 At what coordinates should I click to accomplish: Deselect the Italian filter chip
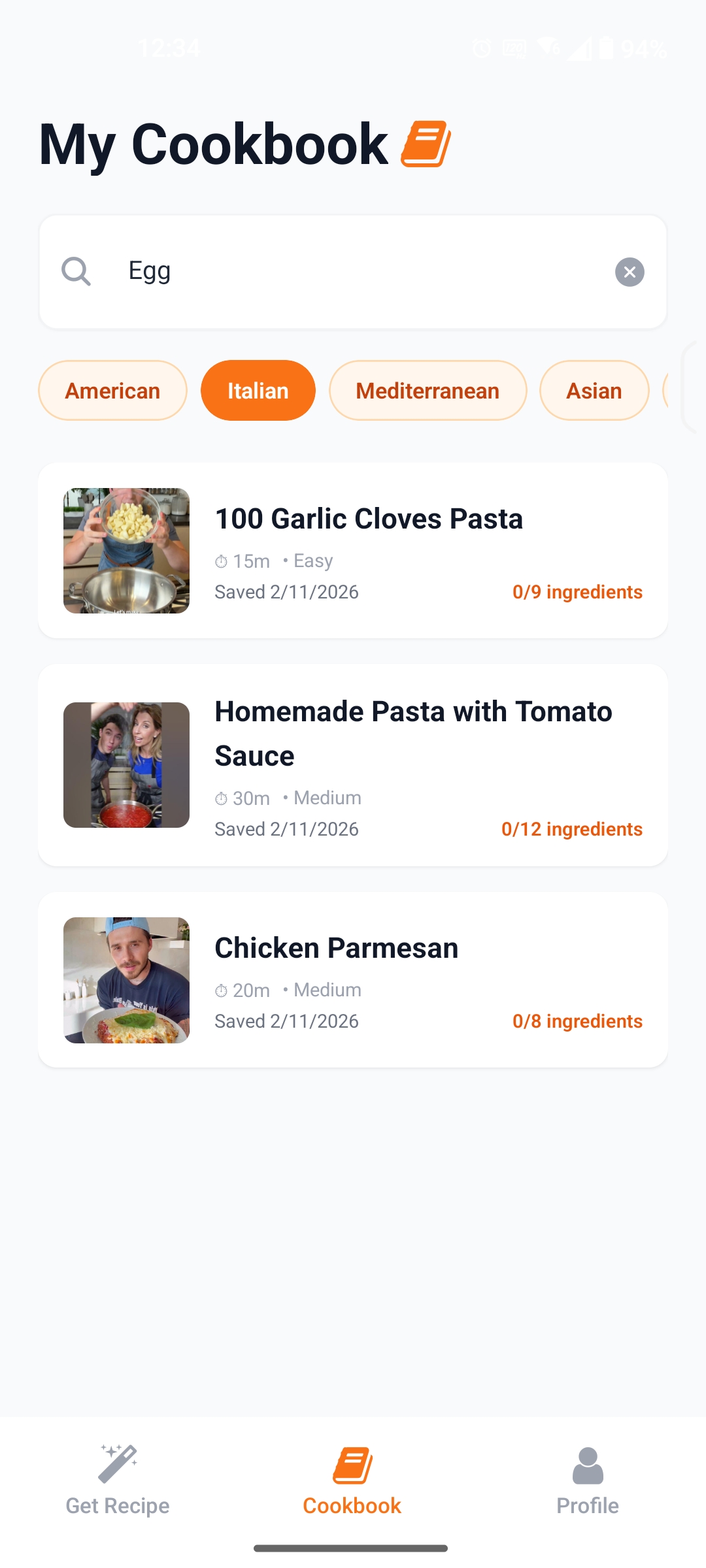click(x=258, y=391)
